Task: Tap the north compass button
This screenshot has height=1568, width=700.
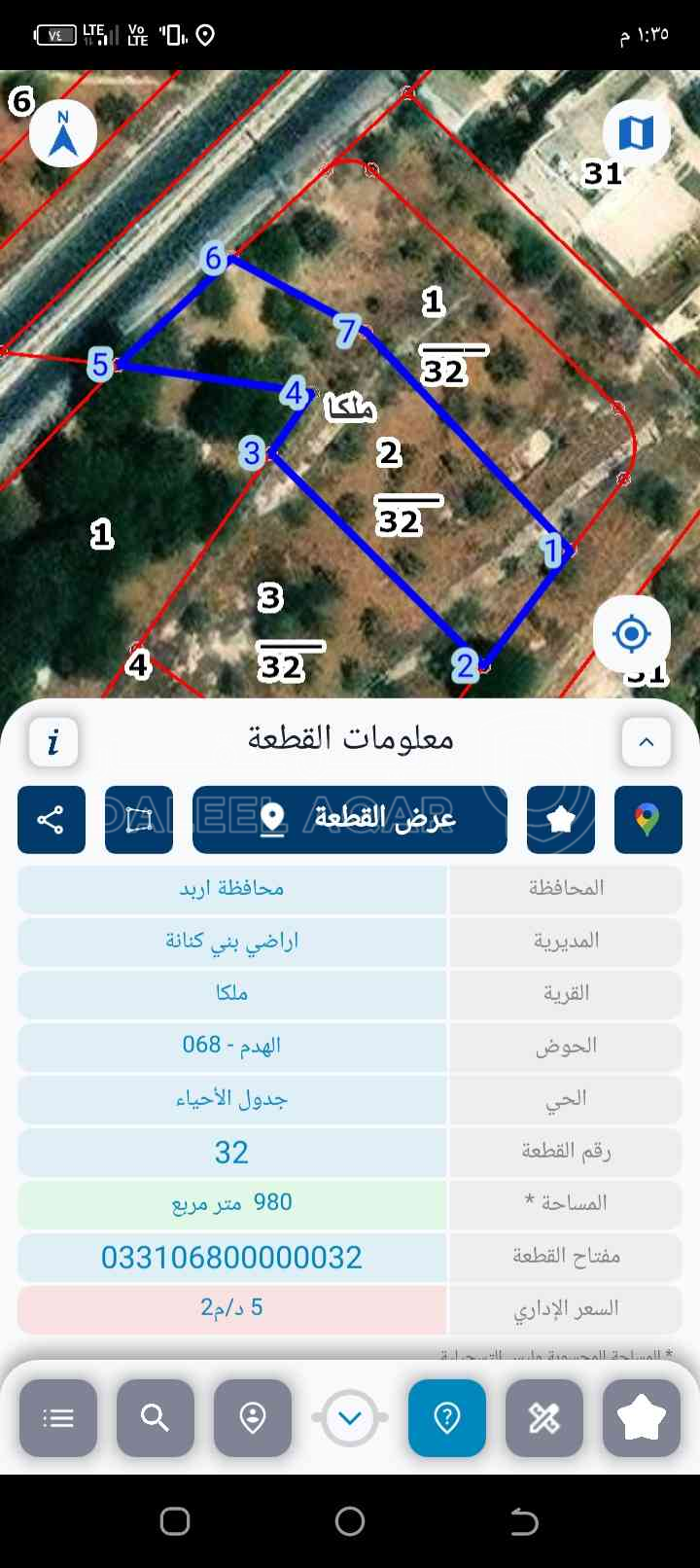Action: 63,134
